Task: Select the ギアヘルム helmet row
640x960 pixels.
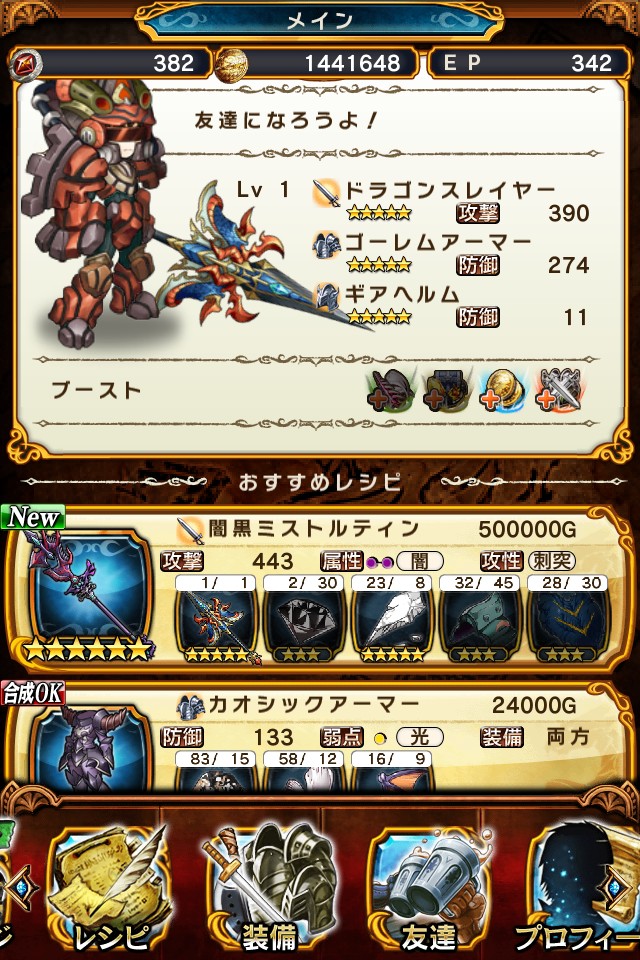Action: coord(450,305)
